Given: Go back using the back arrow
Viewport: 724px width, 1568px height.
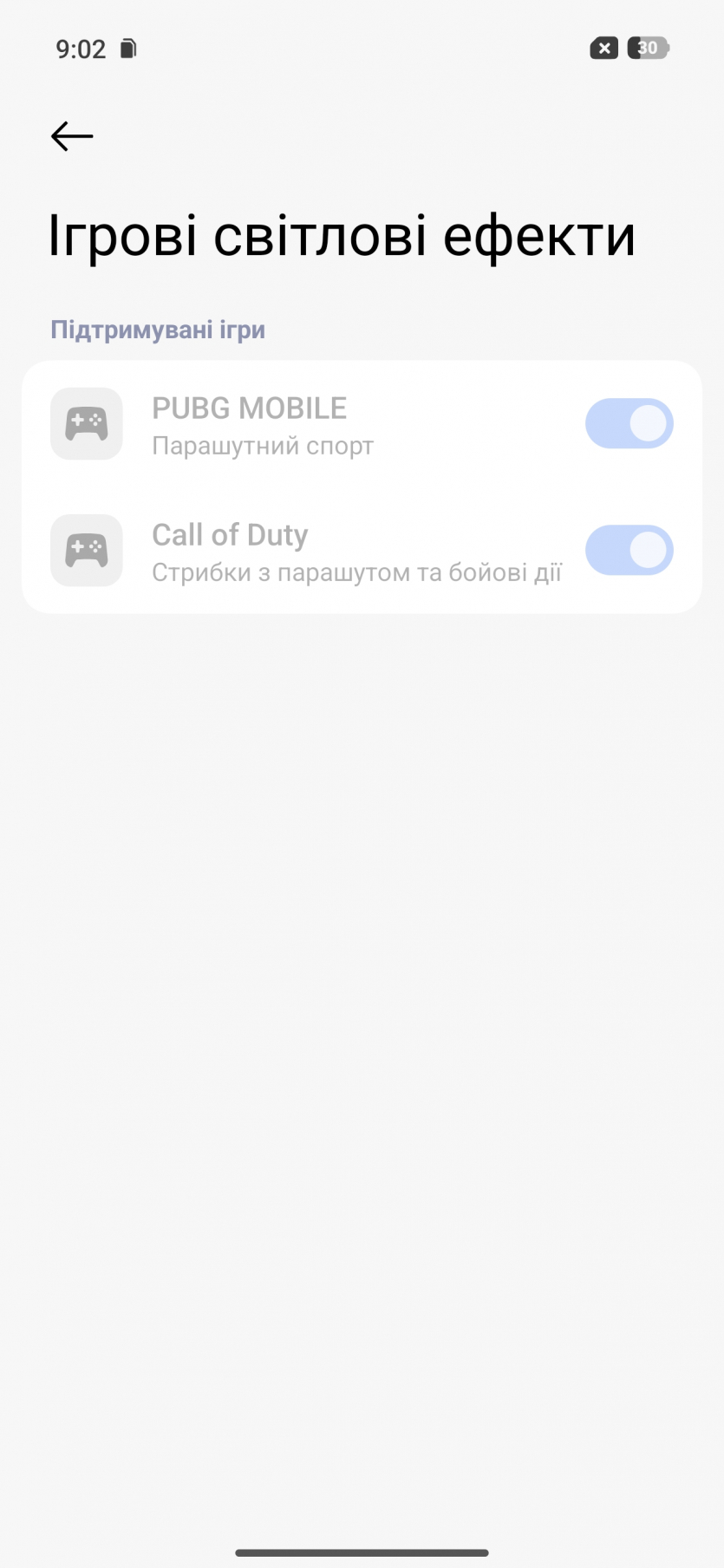Looking at the screenshot, I should [72, 136].
